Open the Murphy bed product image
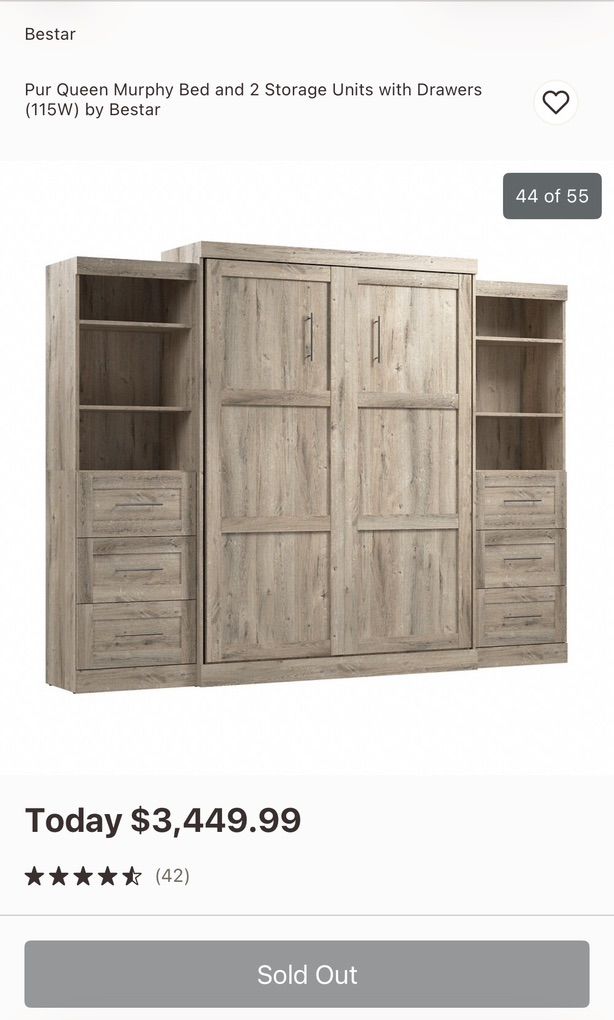This screenshot has height=1020, width=614. [x=307, y=465]
